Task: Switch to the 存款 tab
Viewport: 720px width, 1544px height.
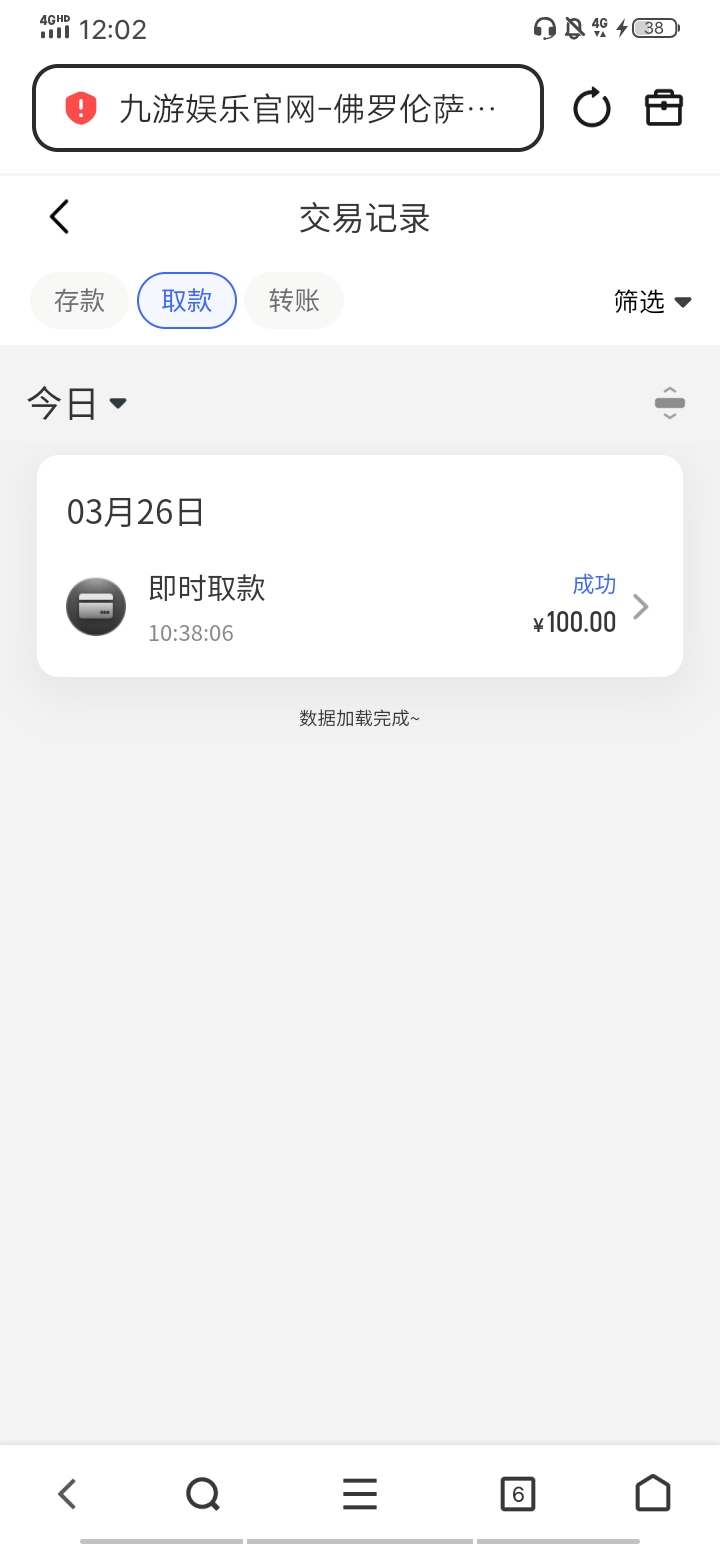Action: (79, 300)
